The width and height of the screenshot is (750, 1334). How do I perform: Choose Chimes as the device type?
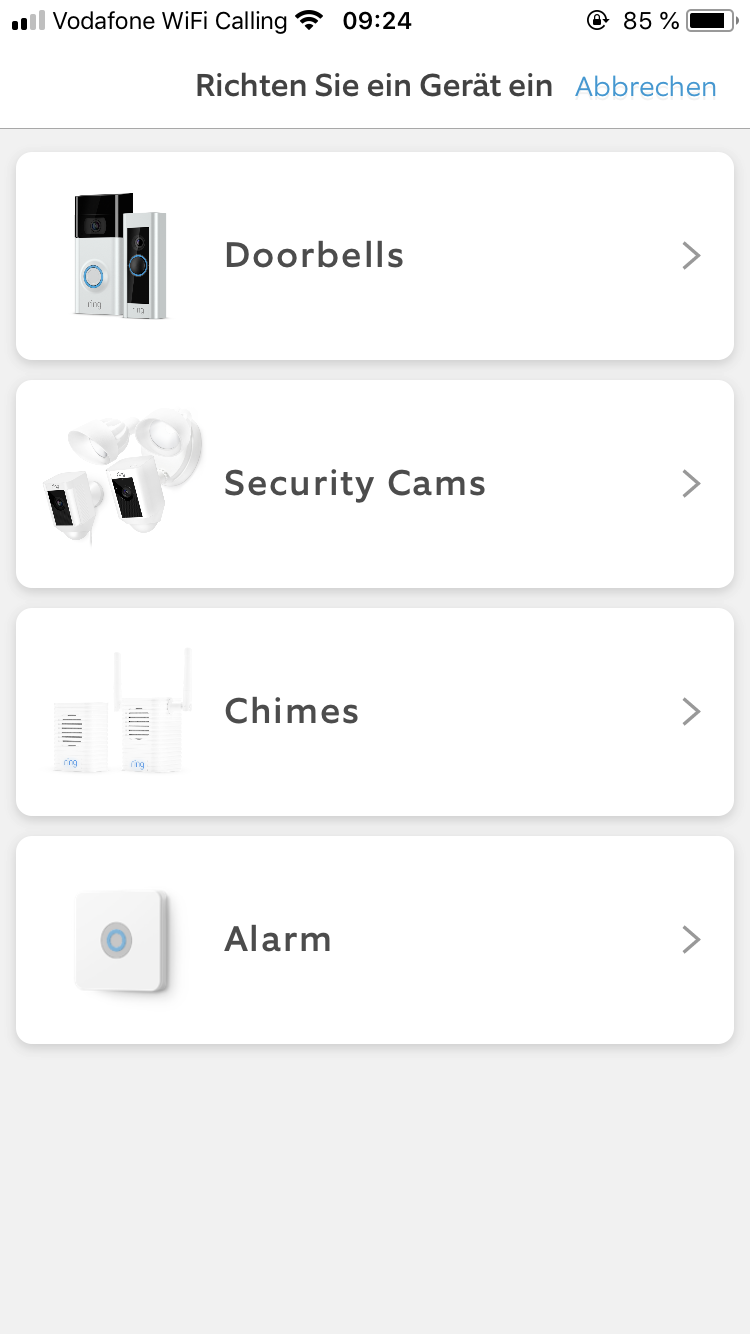375,712
